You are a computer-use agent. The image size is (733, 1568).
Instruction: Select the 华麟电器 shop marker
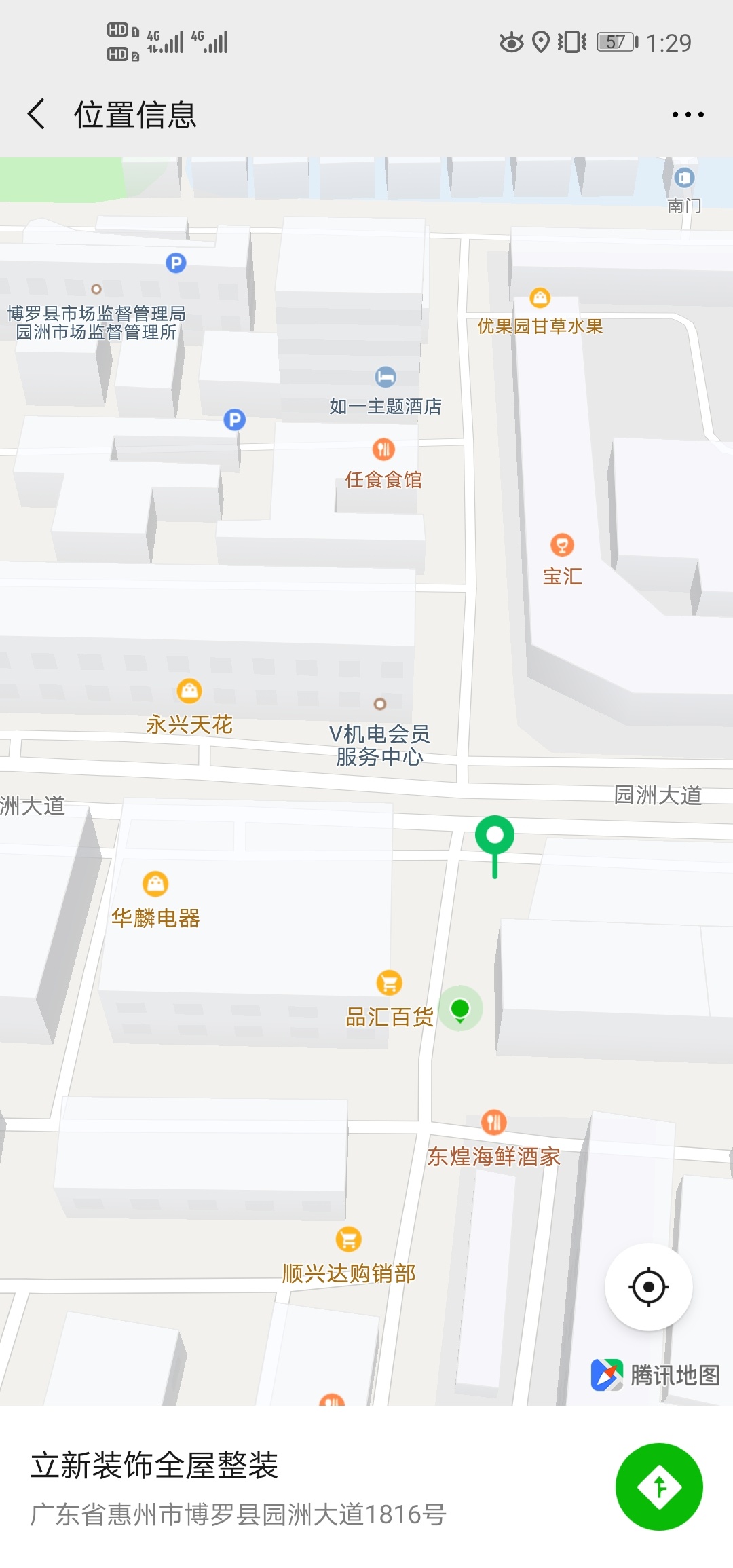click(155, 884)
